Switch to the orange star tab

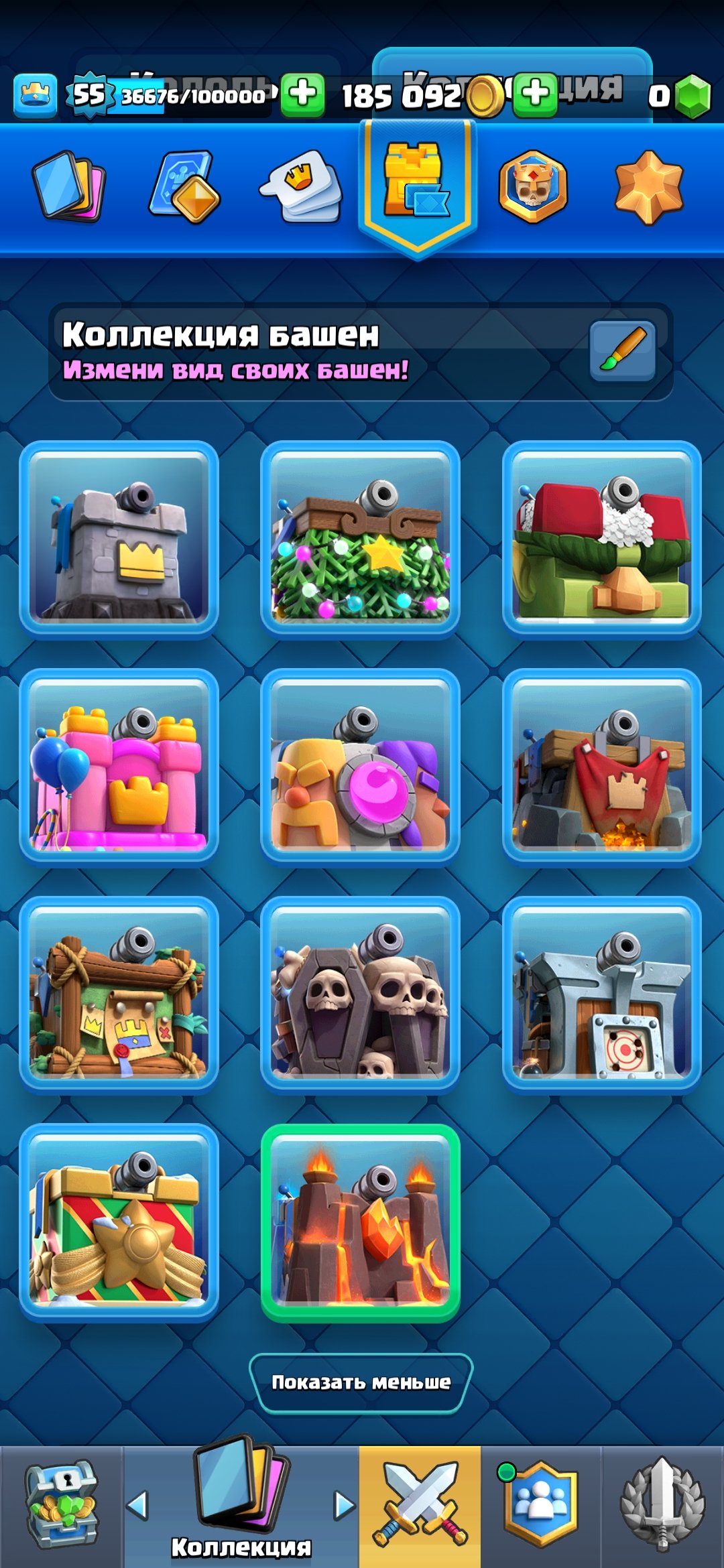pos(648,186)
